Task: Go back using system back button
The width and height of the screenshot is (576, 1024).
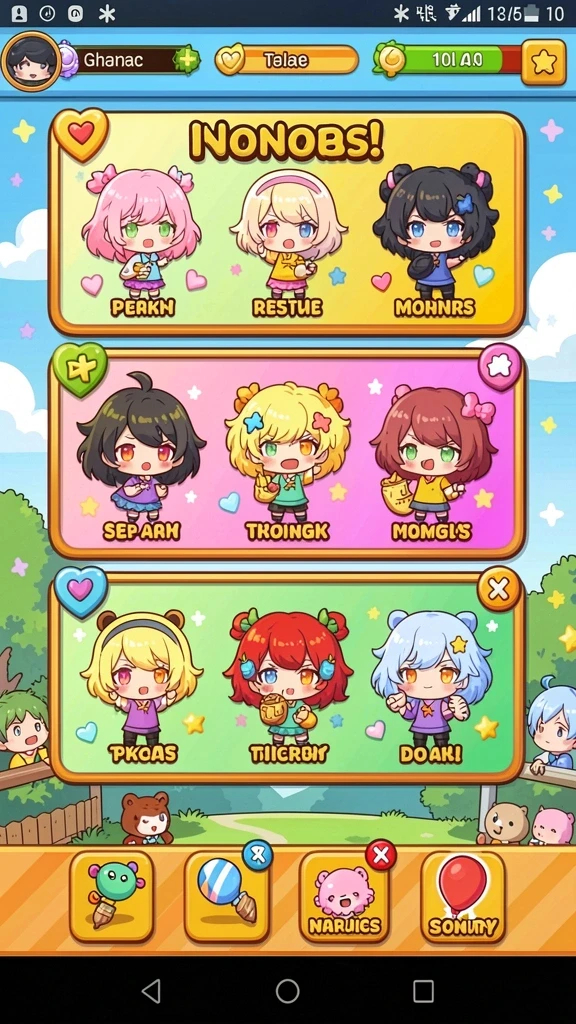Action: (x=152, y=991)
